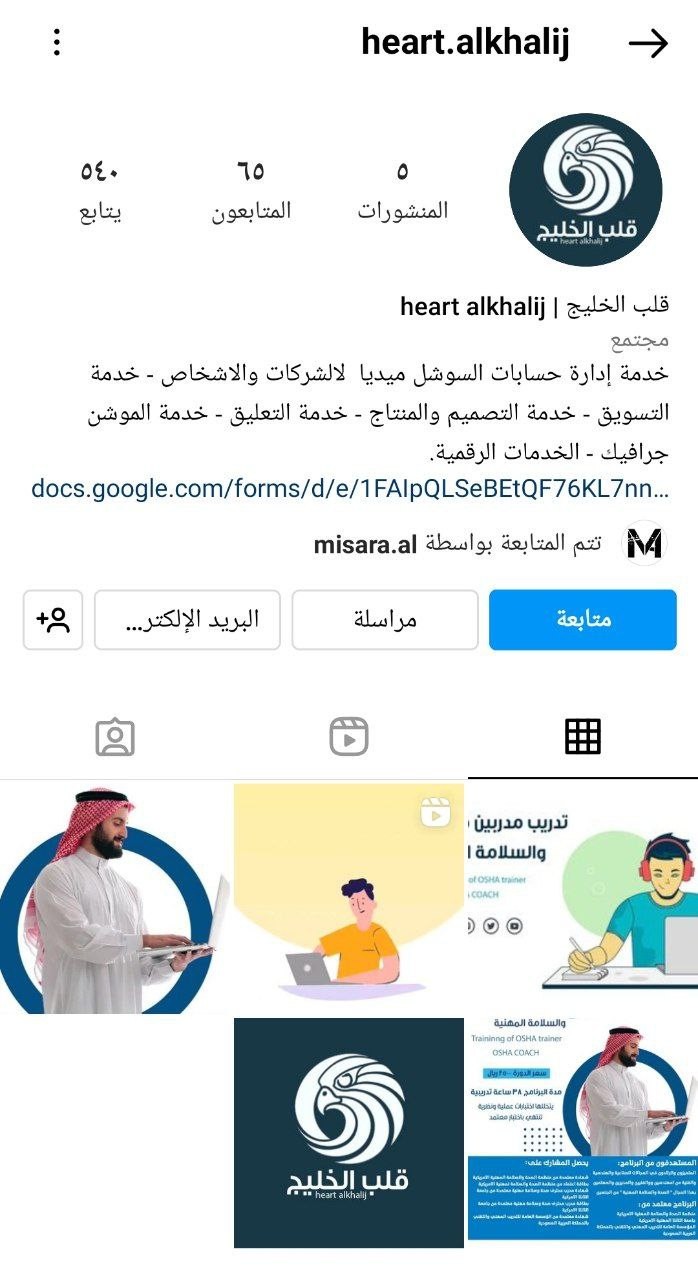The image size is (698, 1280).
Task: View the المتابعون followers list
Action: coord(251,191)
